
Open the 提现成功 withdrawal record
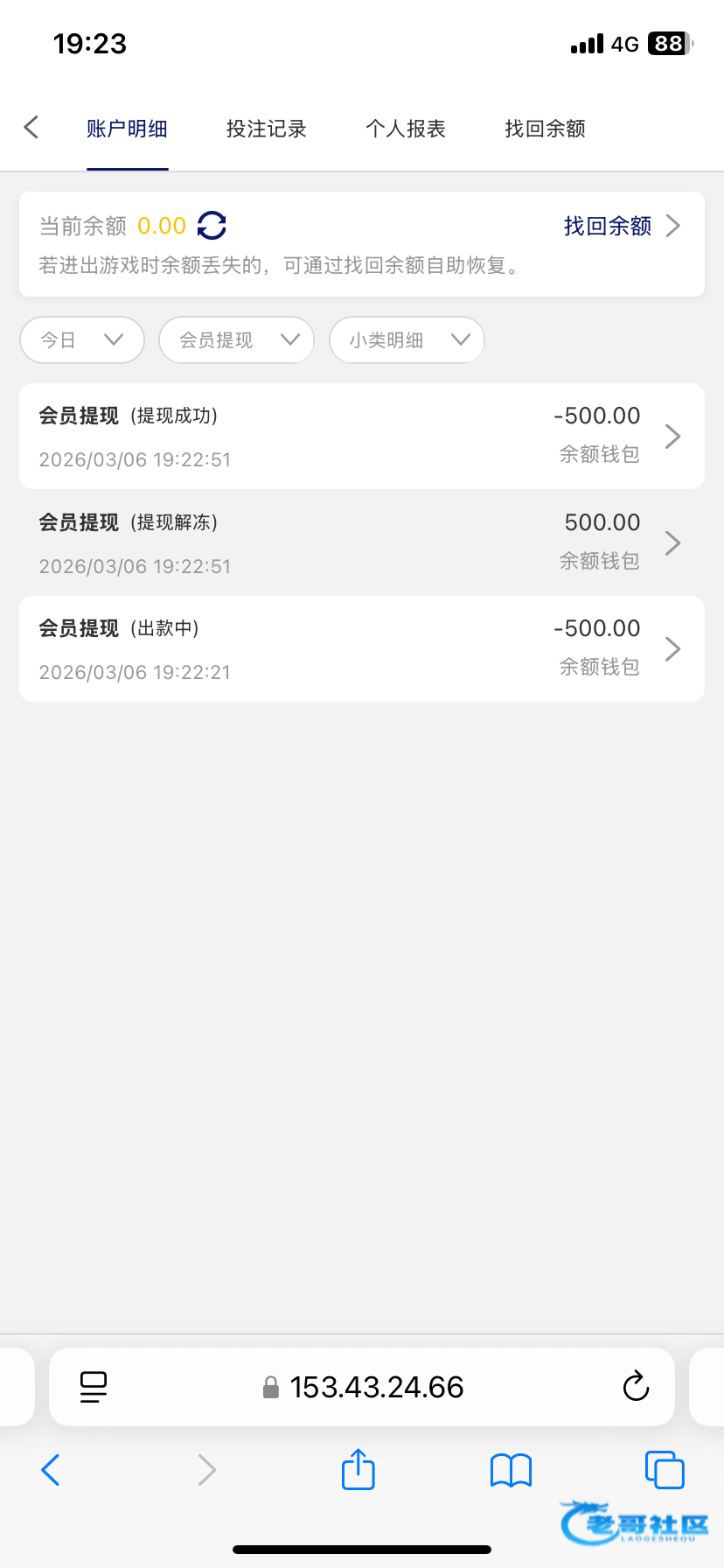362,436
